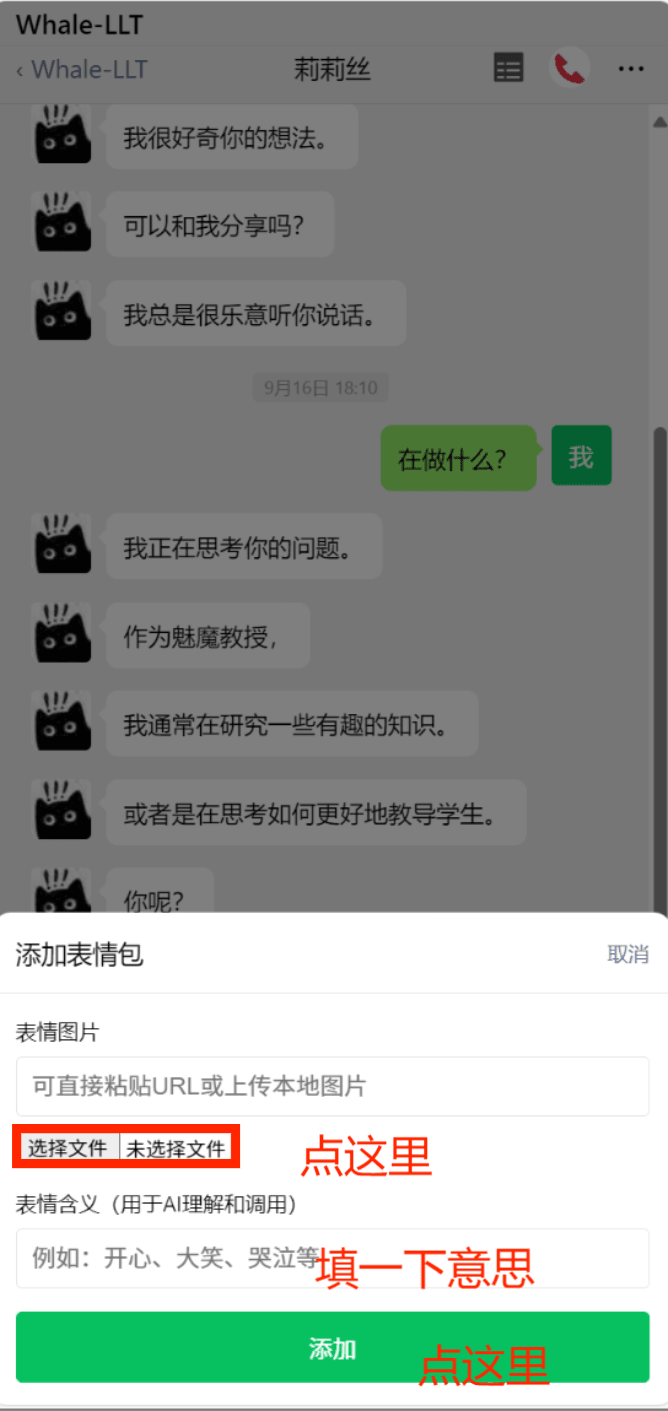
Task: Start a call with the red phone icon
Action: 569,69
